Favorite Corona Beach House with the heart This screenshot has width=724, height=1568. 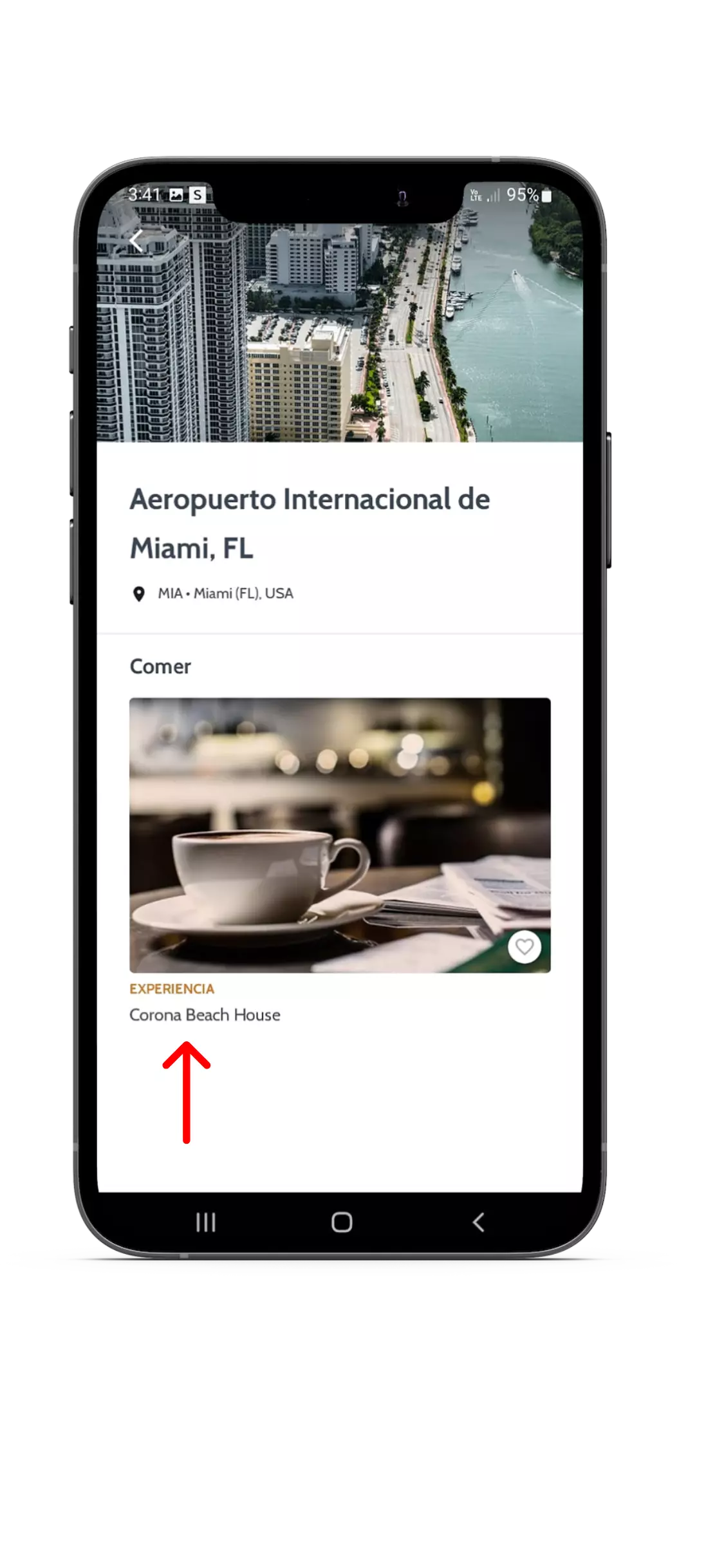pos(524,947)
